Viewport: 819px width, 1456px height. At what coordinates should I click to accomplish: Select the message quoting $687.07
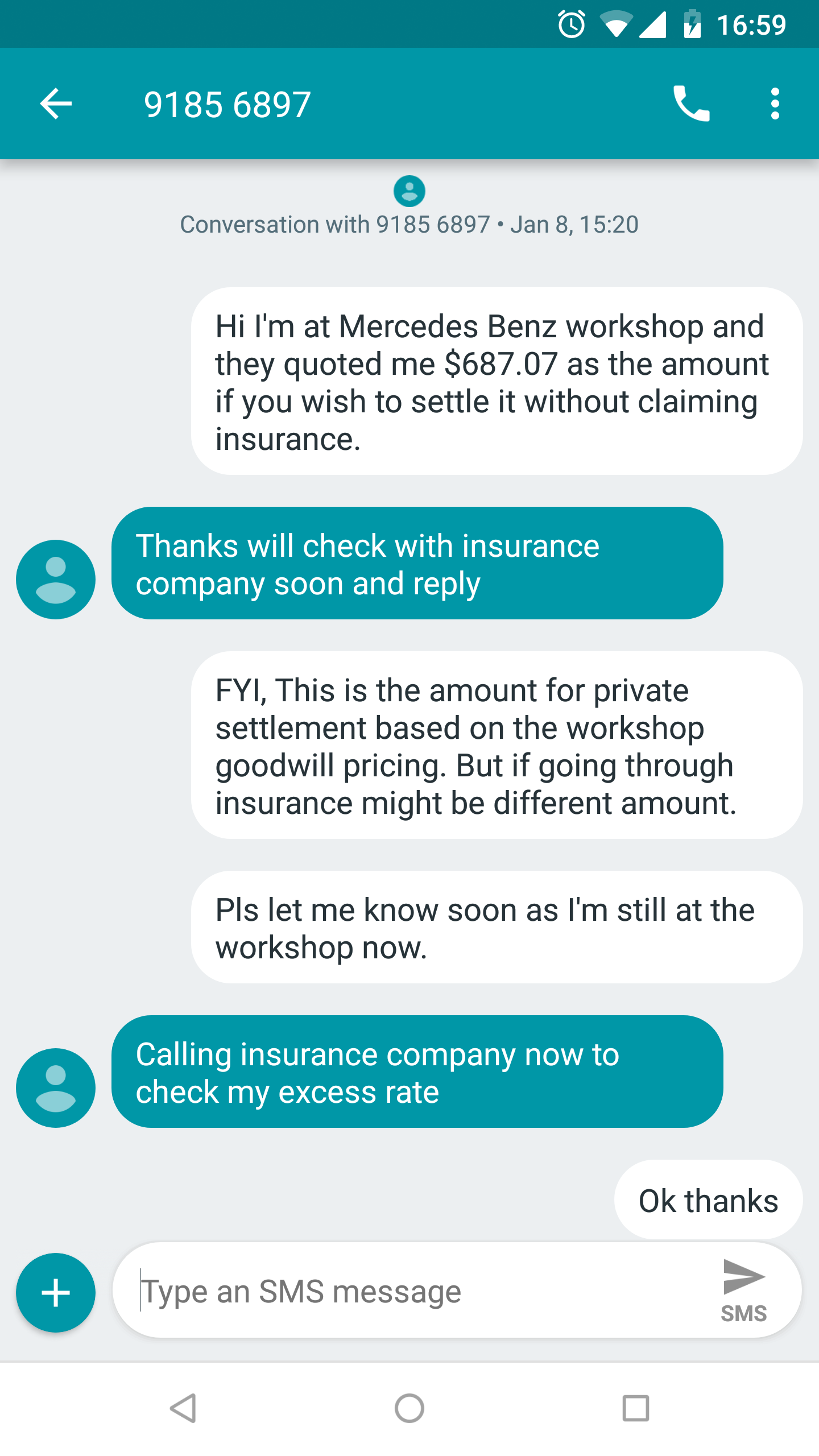click(x=496, y=381)
